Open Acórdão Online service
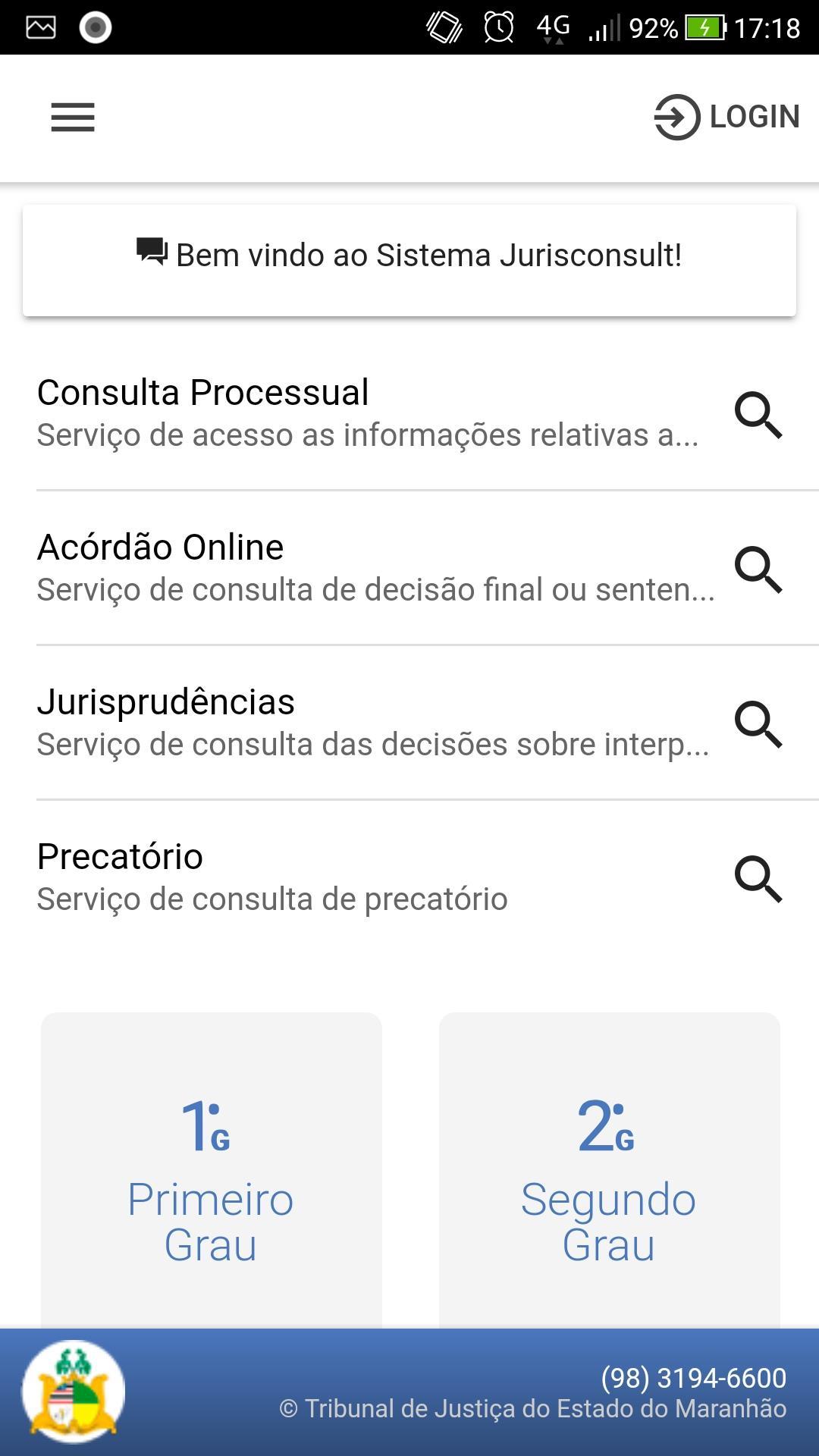This screenshot has width=819, height=1456. 409,569
